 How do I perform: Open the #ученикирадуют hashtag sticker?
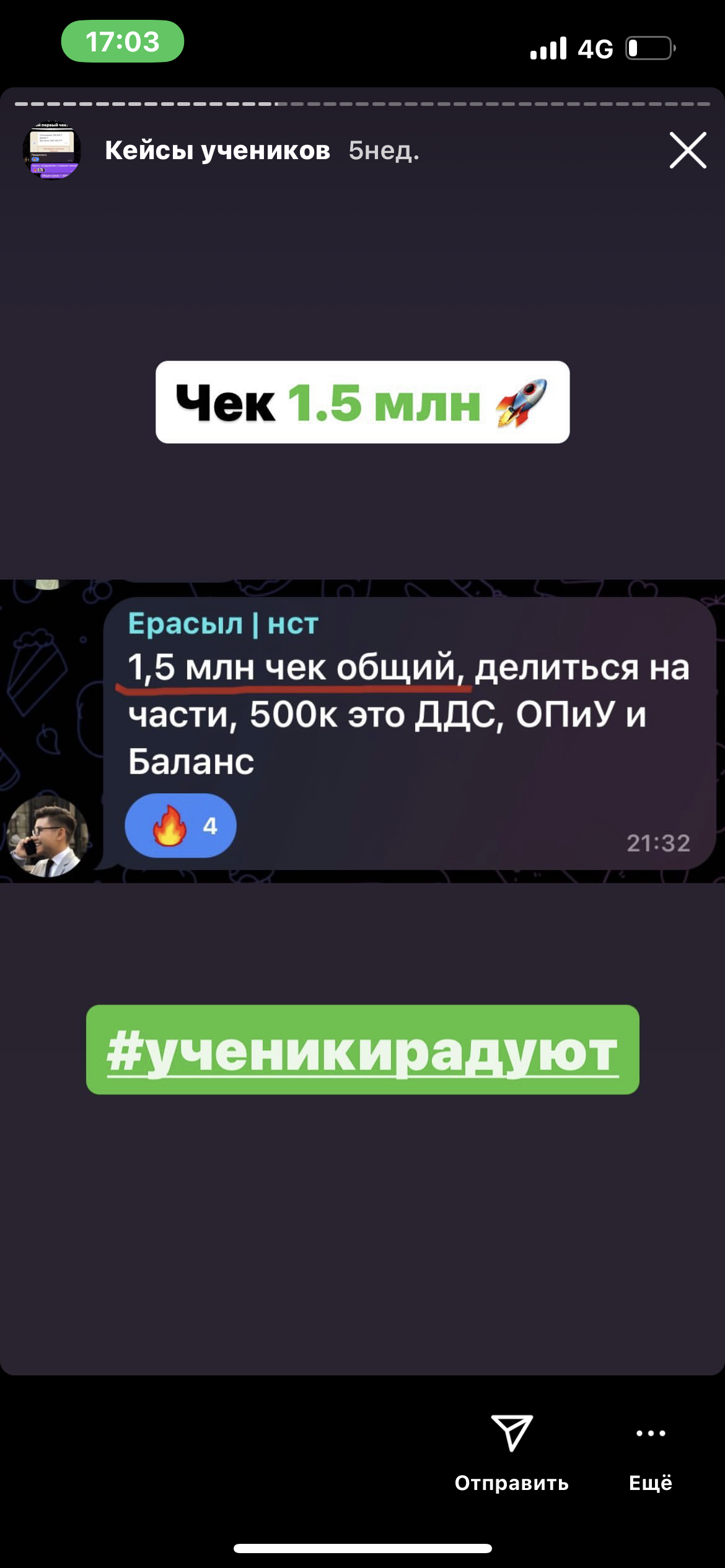pyautogui.click(x=362, y=1050)
